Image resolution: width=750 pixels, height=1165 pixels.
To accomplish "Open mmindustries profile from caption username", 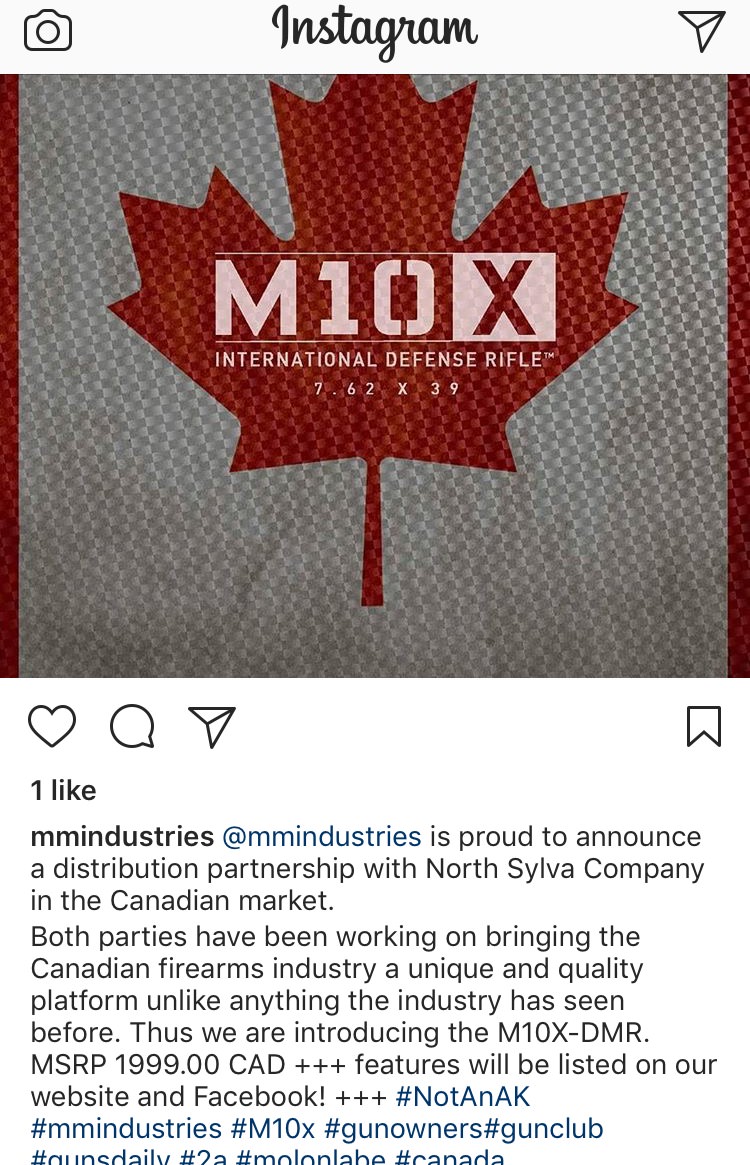I will tap(122, 837).
